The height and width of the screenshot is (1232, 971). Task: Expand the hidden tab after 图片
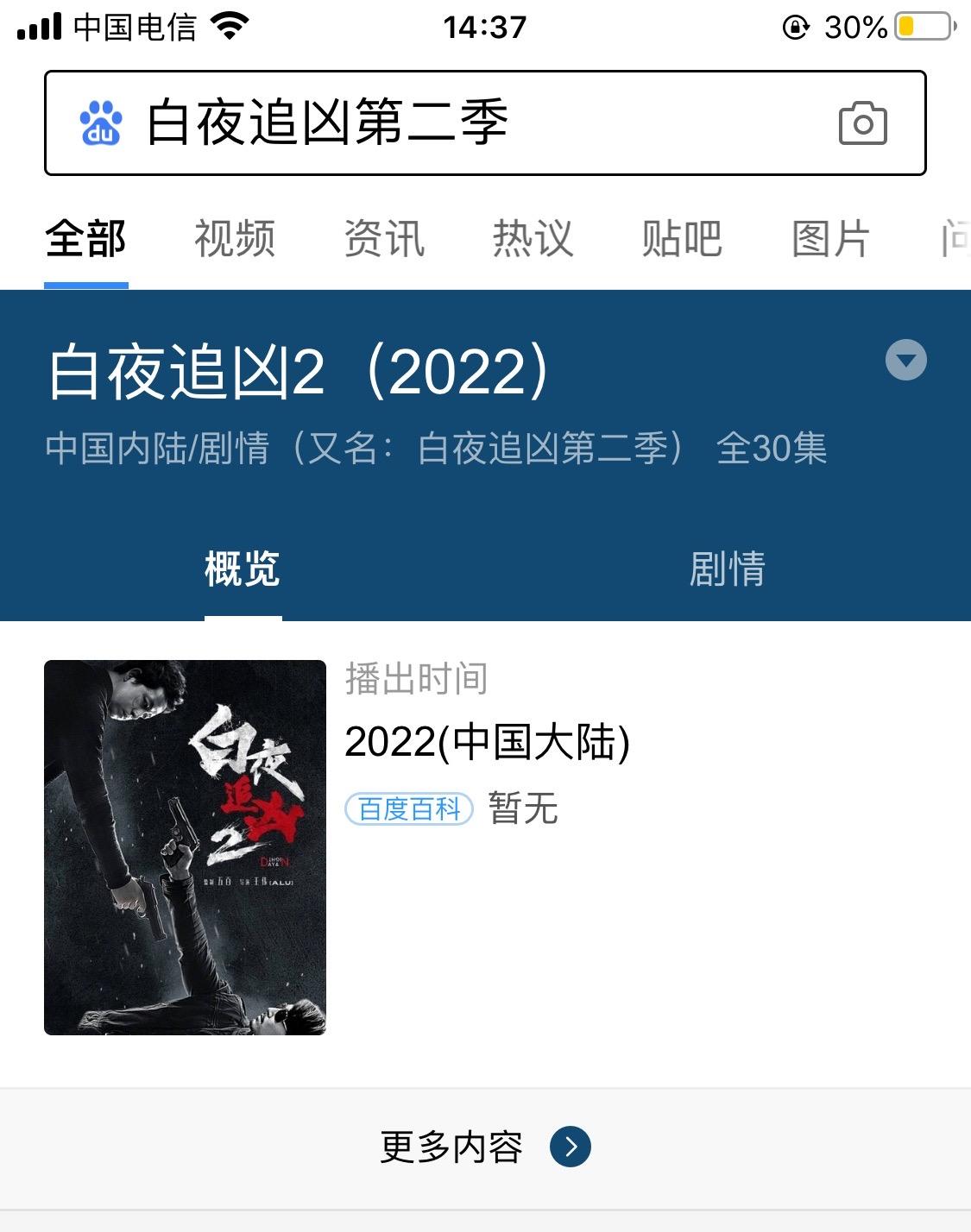[958, 239]
